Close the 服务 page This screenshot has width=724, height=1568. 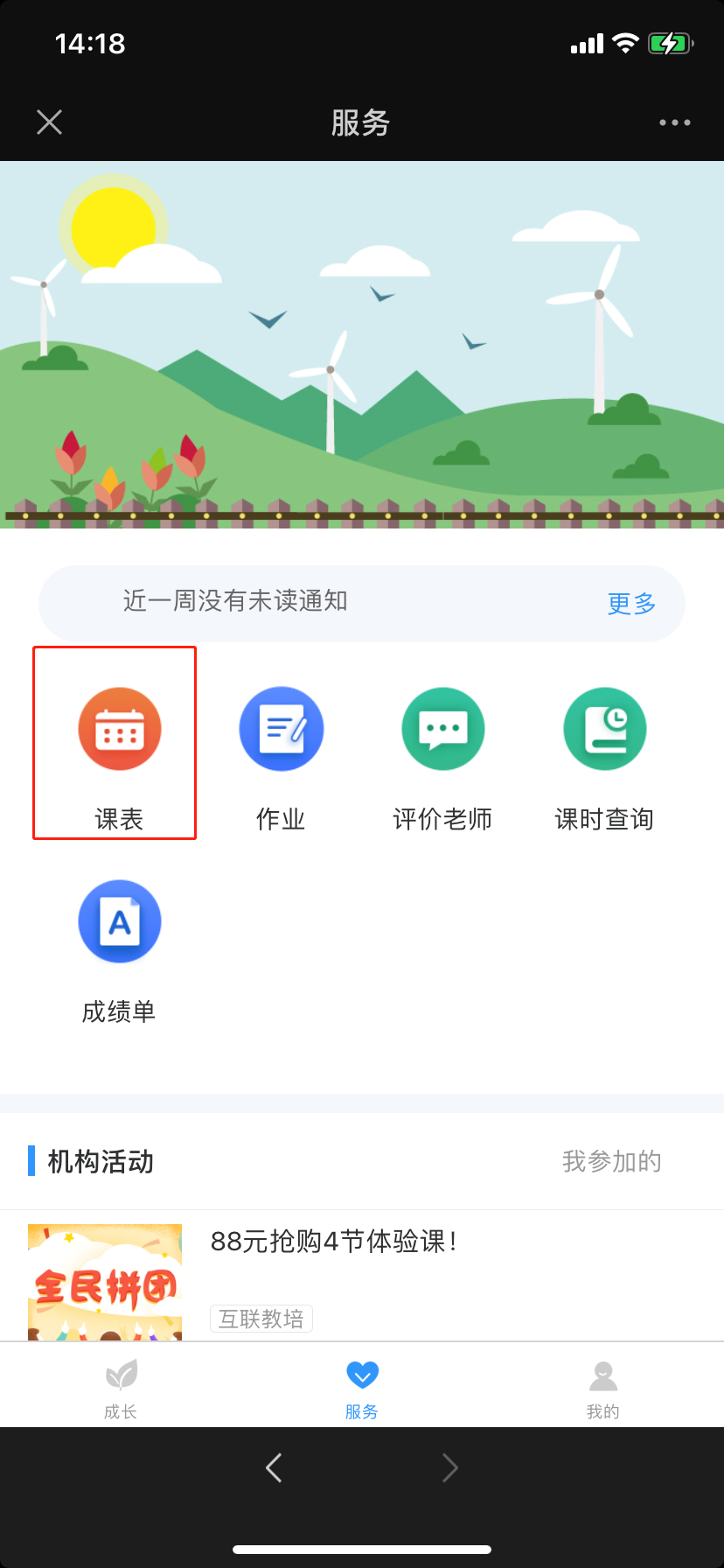pos(50,122)
